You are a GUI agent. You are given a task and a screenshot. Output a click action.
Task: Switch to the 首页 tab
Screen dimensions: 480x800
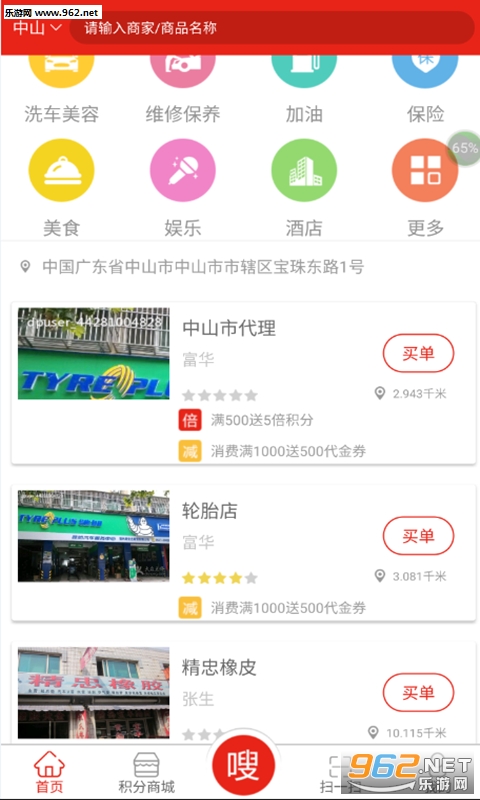click(x=49, y=772)
